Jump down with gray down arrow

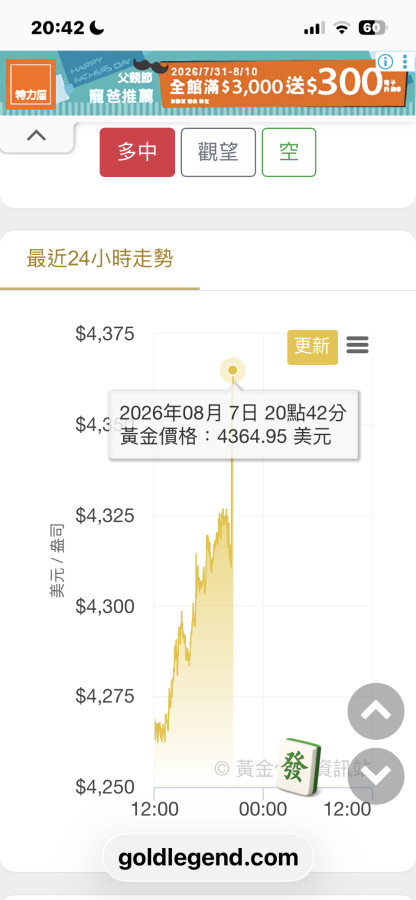pos(376,776)
